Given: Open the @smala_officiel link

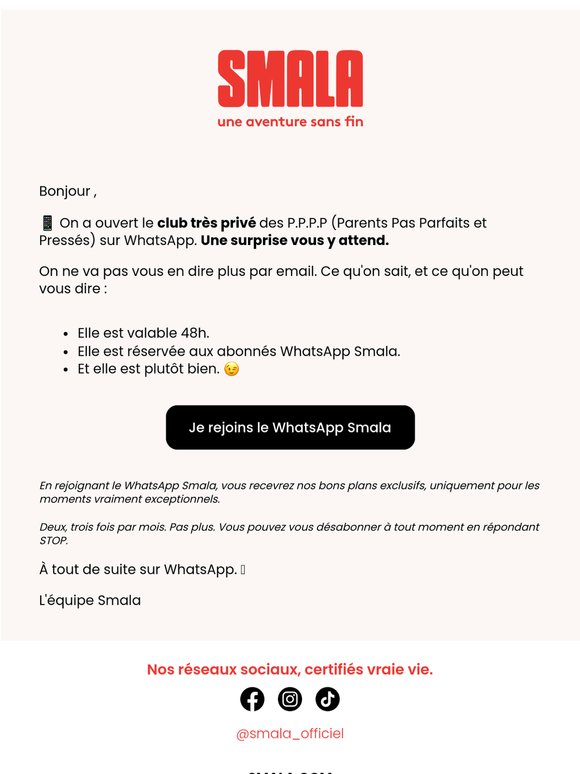Looking at the screenshot, I should click(x=290, y=734).
